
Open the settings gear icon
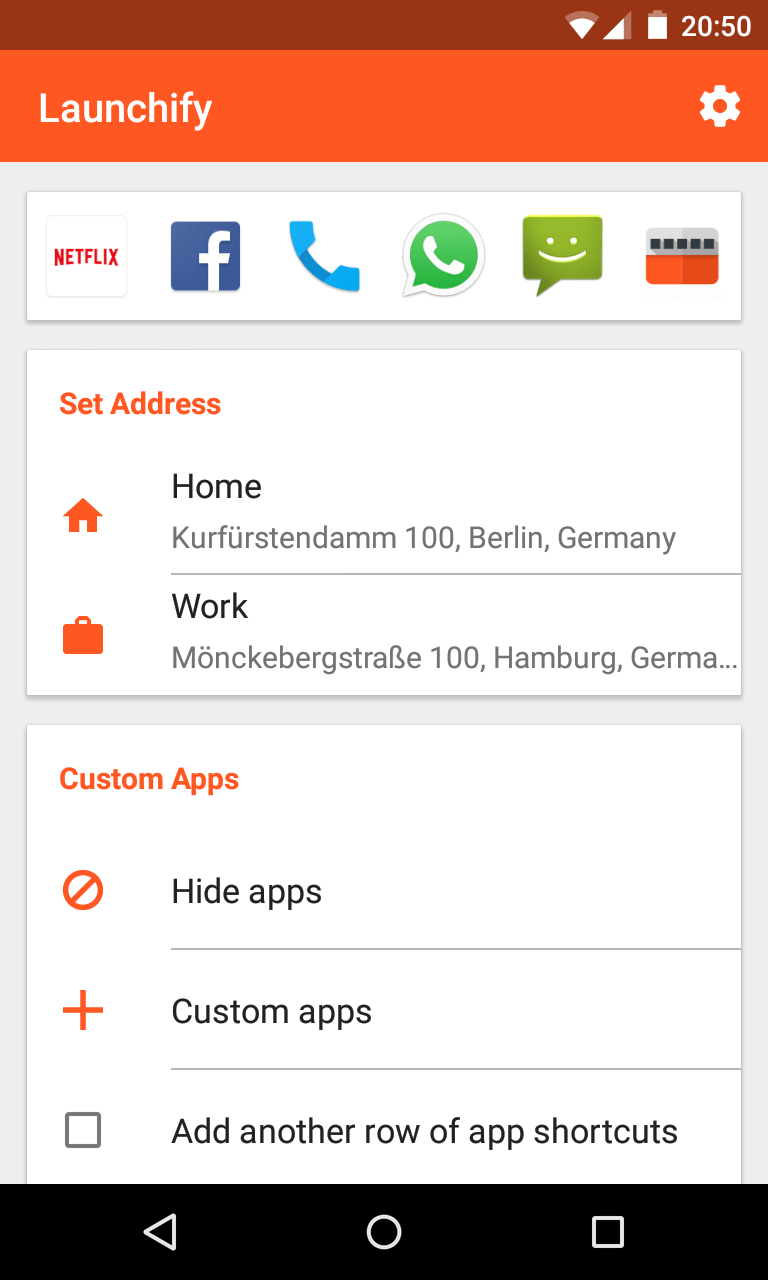[719, 106]
